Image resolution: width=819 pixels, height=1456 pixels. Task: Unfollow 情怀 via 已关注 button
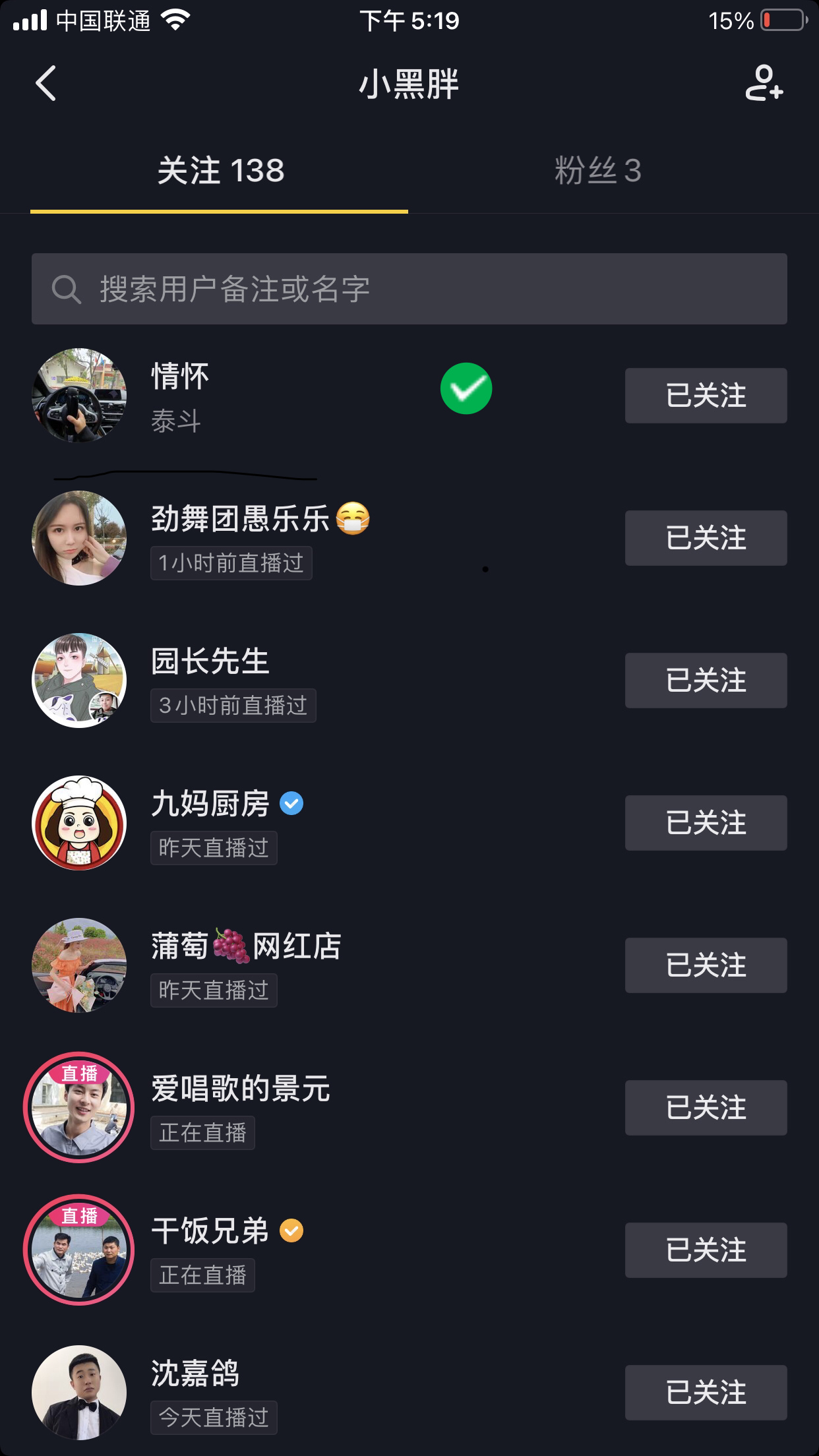[x=706, y=396]
